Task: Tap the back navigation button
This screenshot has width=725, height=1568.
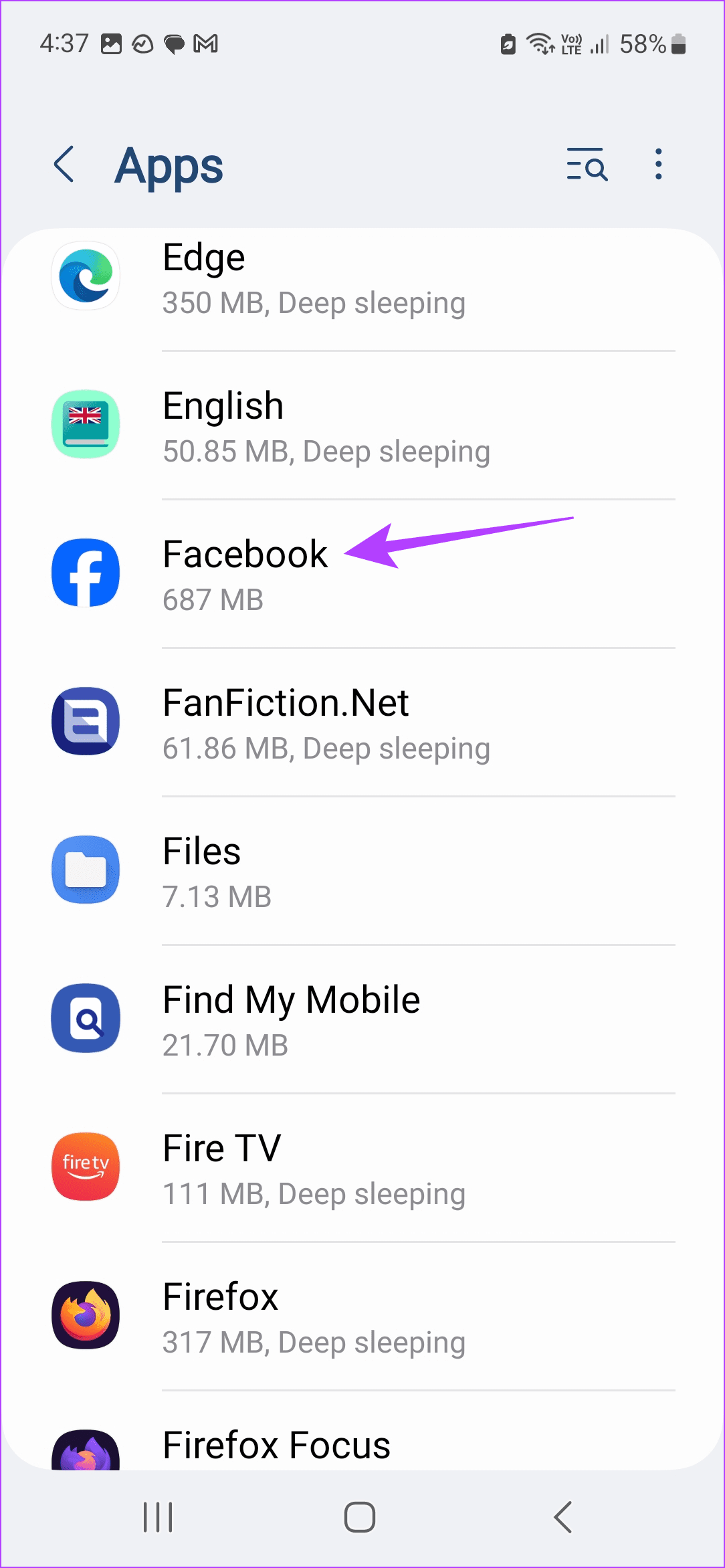Action: (x=562, y=1517)
